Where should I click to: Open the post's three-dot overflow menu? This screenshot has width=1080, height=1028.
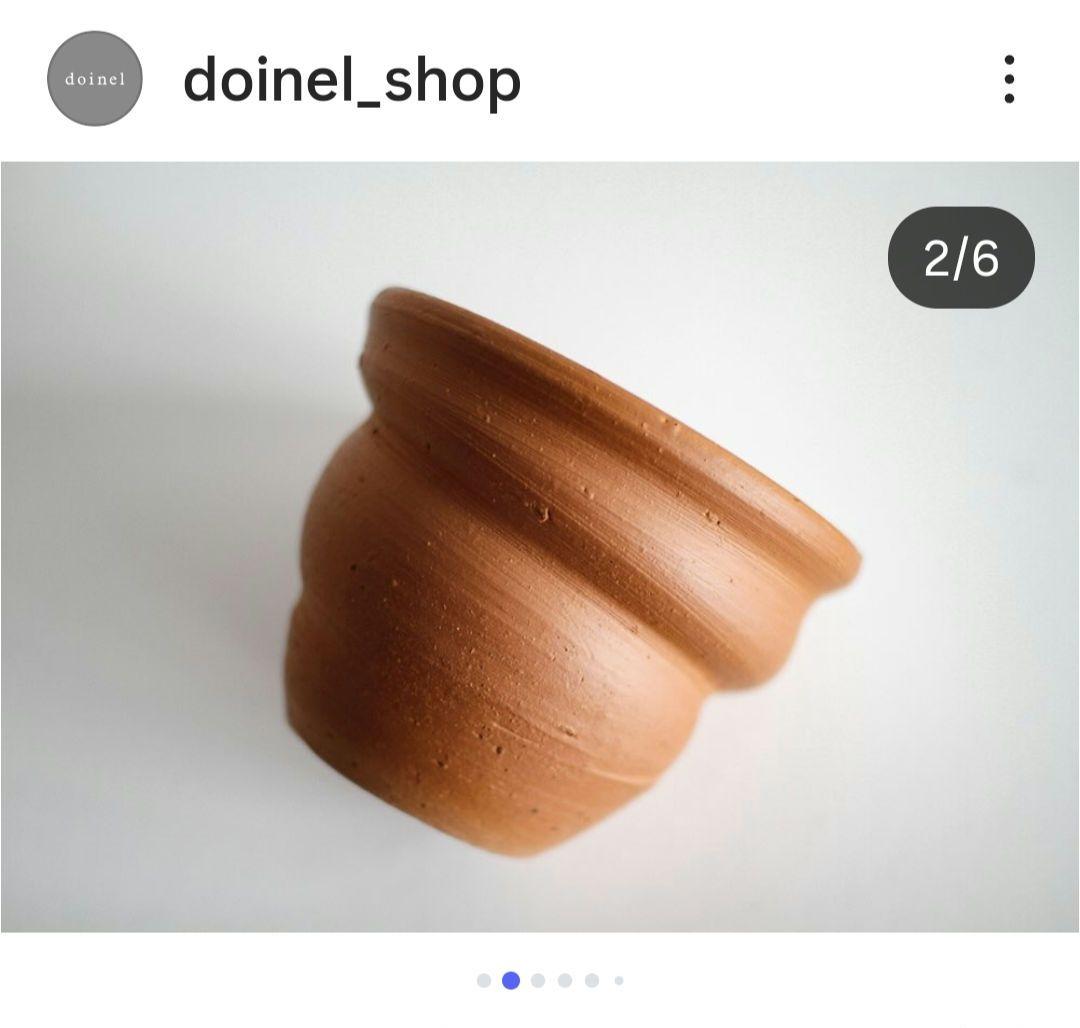[x=1009, y=79]
